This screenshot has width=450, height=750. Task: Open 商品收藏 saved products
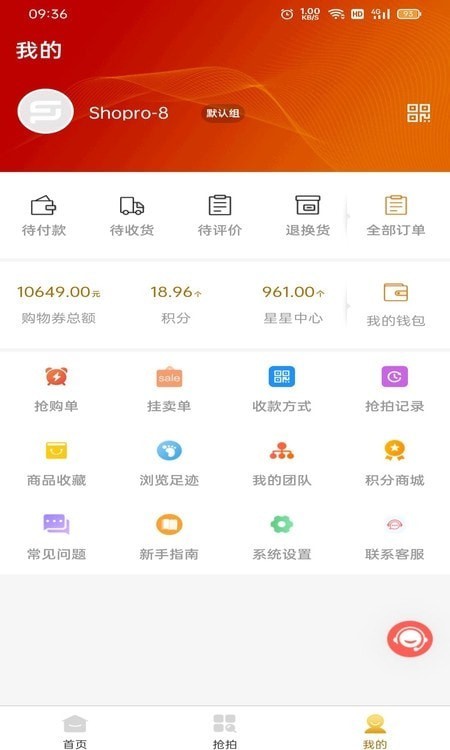56,463
